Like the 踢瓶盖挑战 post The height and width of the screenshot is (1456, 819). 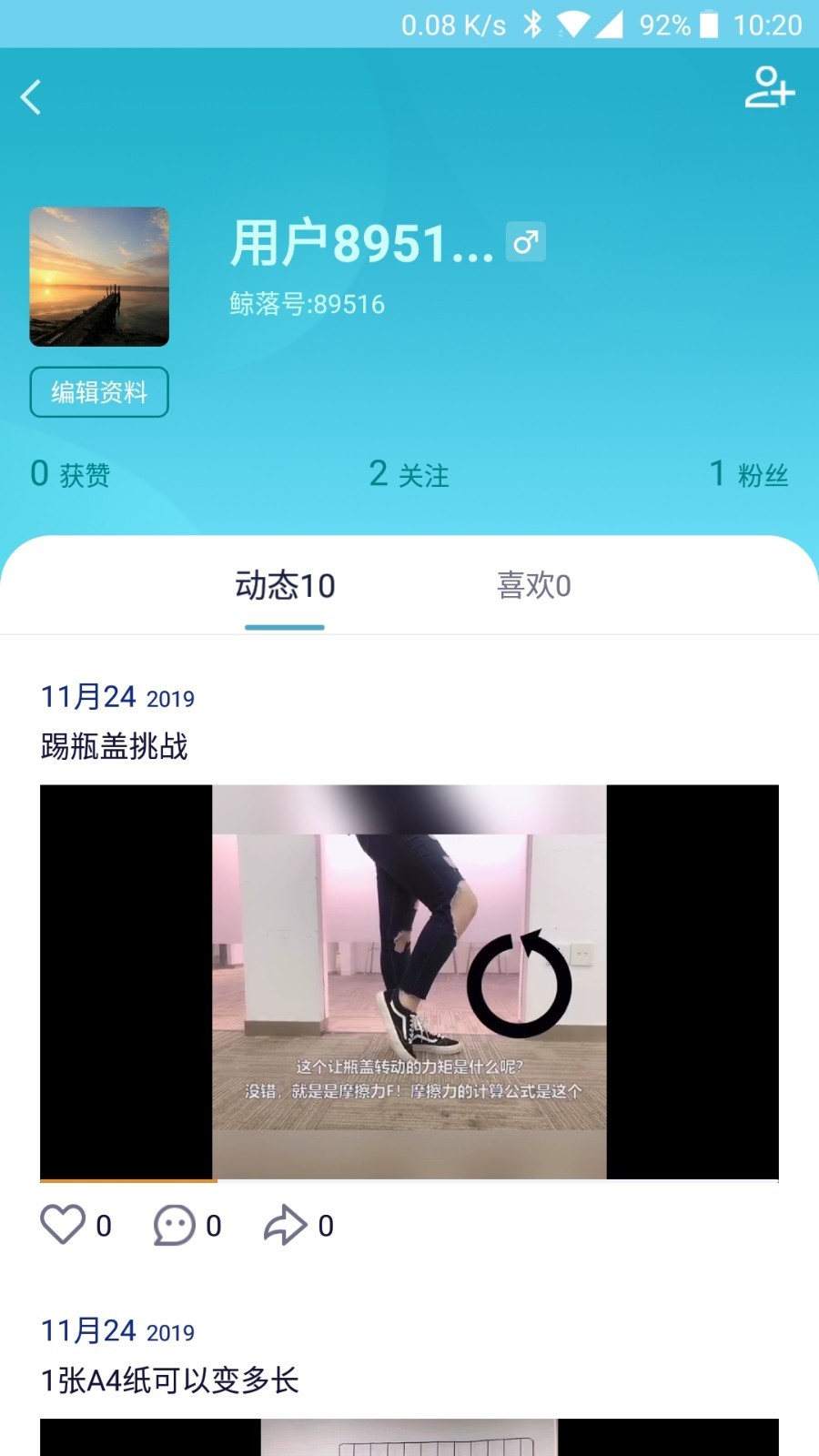click(63, 1225)
